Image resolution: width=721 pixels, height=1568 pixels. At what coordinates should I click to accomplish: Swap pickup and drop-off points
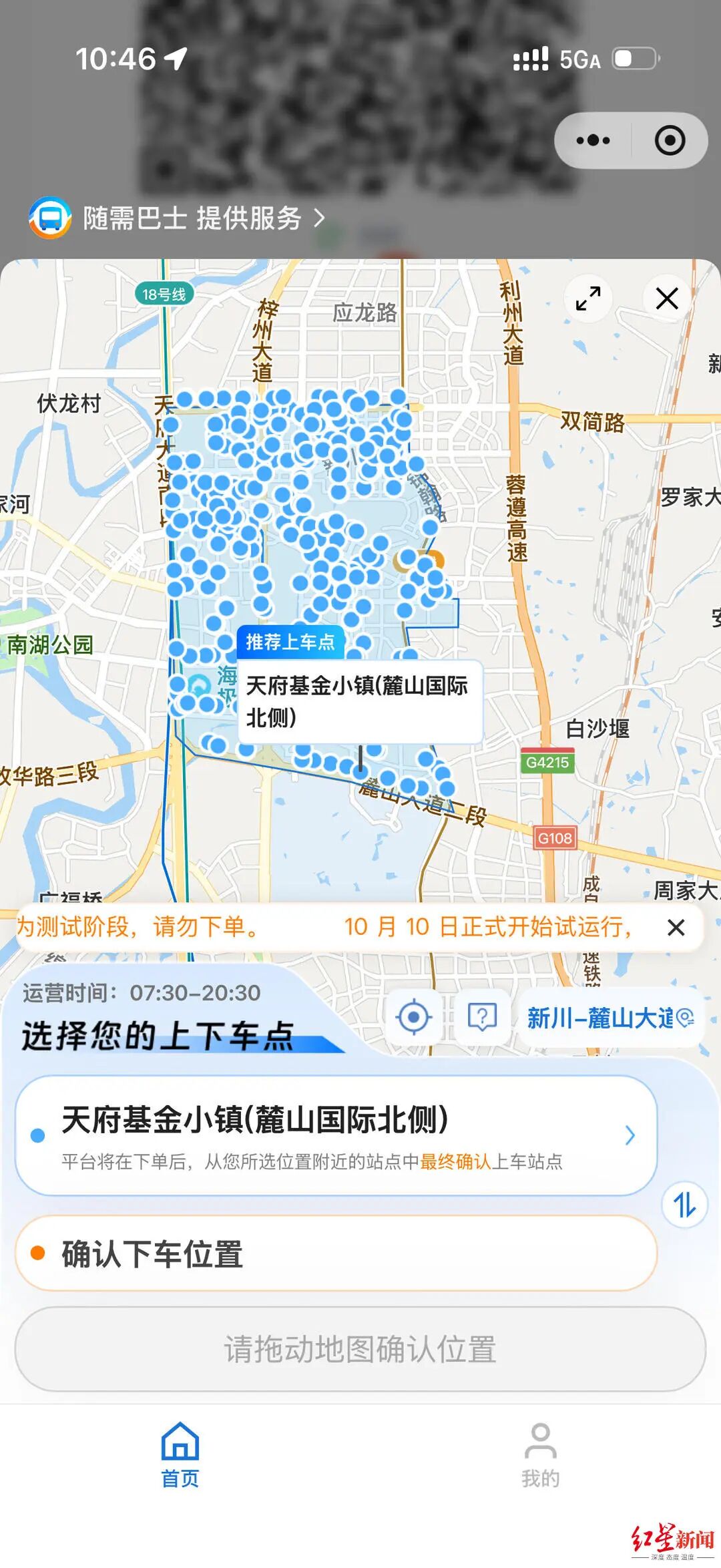tap(684, 1205)
